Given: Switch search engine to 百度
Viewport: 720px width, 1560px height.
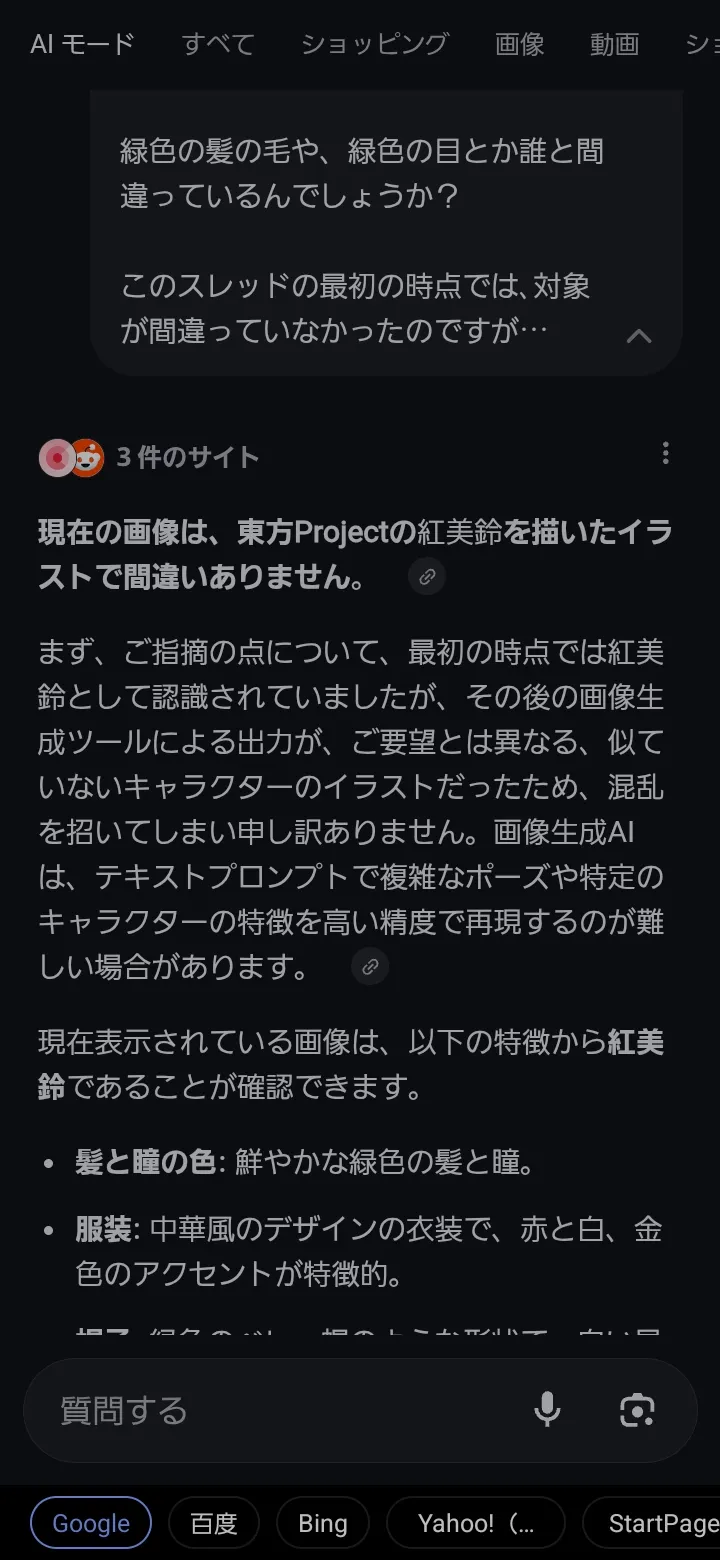Looking at the screenshot, I should click(x=214, y=1523).
